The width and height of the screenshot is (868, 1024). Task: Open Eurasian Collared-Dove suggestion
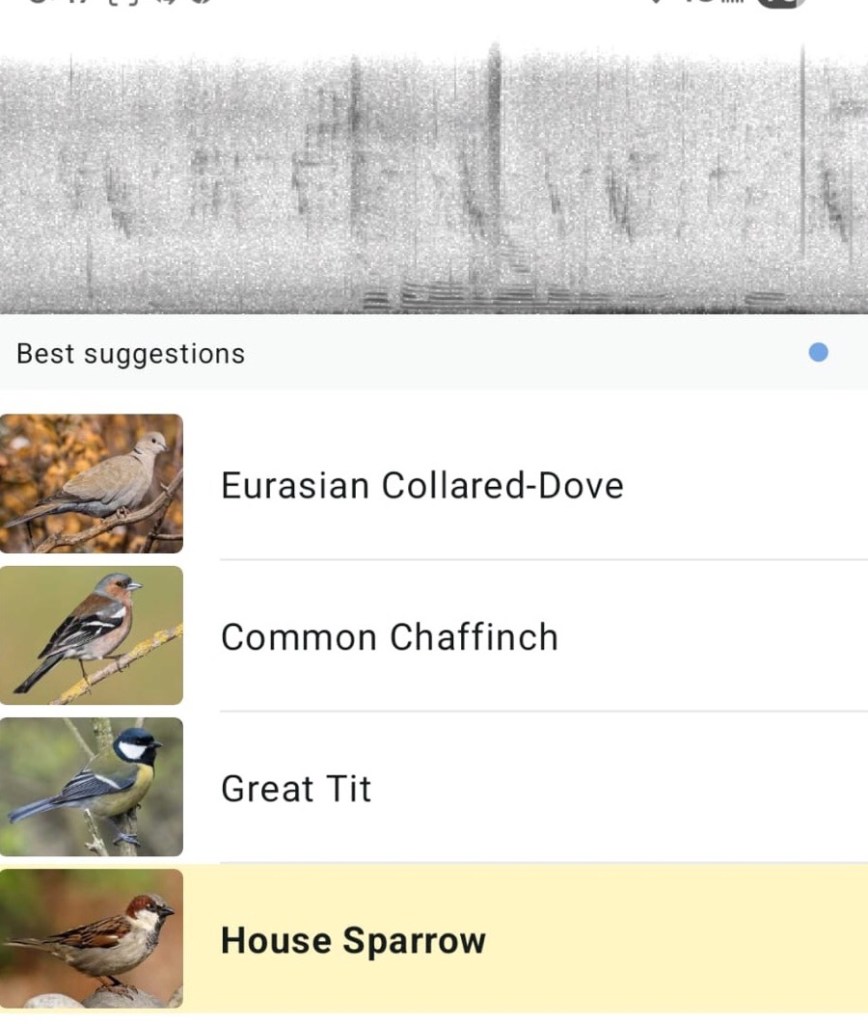pyautogui.click(x=422, y=486)
